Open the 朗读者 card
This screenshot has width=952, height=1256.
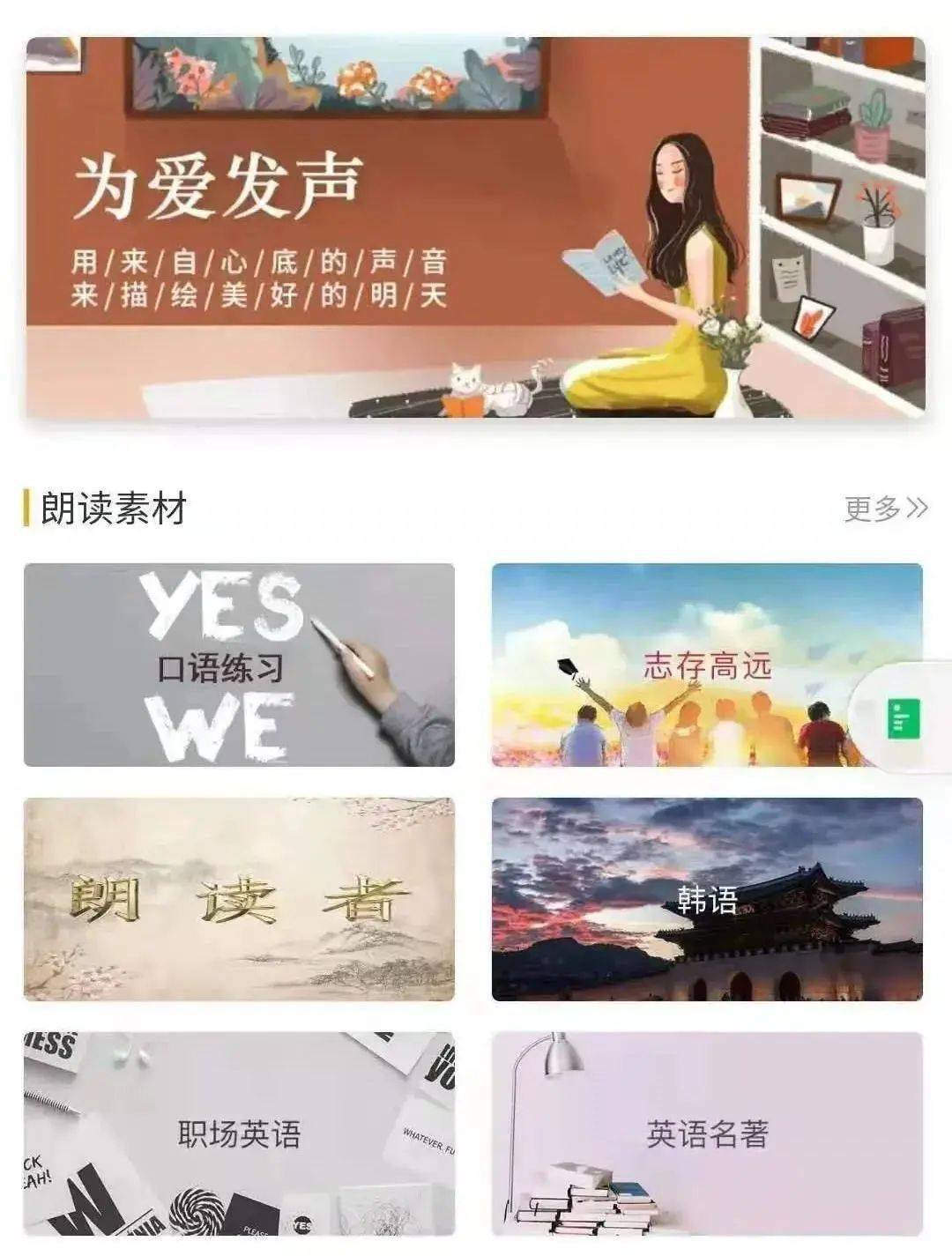click(x=239, y=900)
